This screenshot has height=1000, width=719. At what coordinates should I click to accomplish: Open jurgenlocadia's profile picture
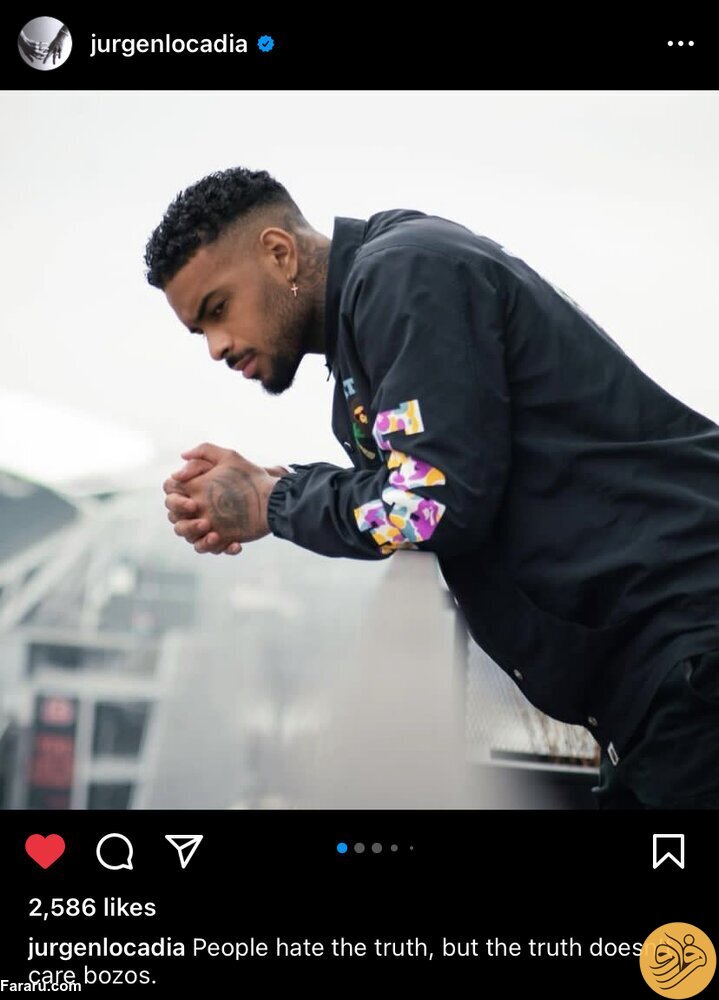(x=45, y=44)
